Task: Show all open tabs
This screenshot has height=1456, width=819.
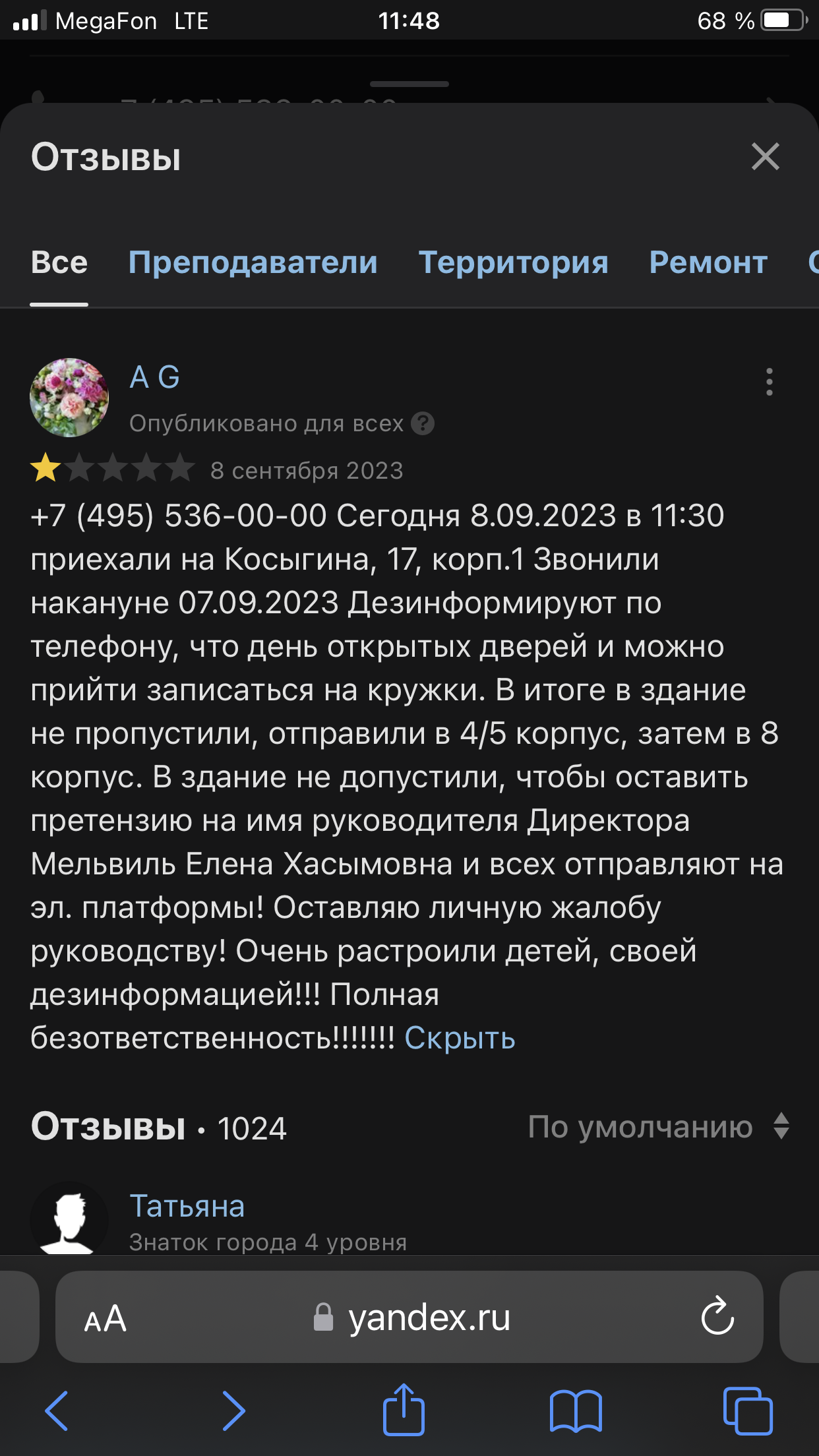Action: pos(748,1411)
